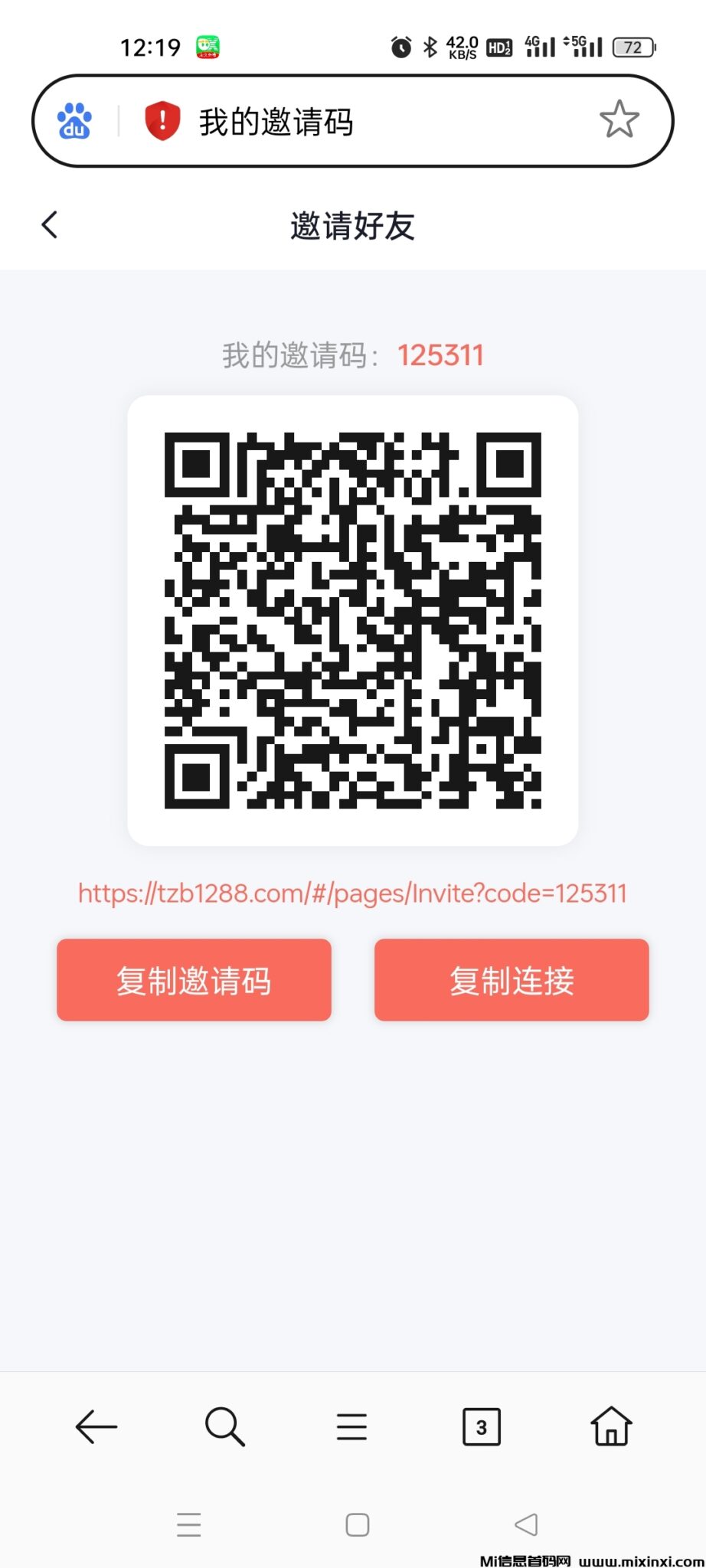Tap the battery indicator showing 72
The width and height of the screenshot is (706, 1568).
click(x=634, y=48)
